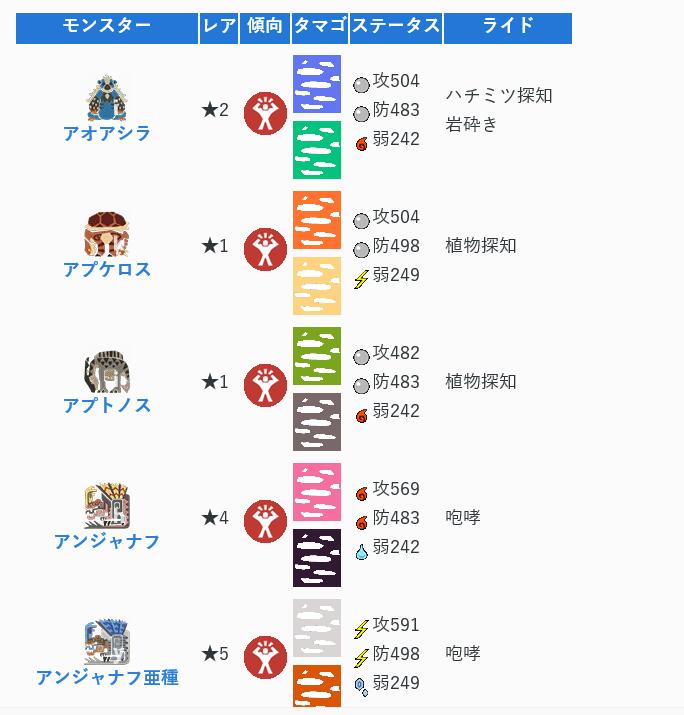Viewport: 684px width, 715px height.
Task: Open the アオアシラ monster link
Action: [x=107, y=133]
